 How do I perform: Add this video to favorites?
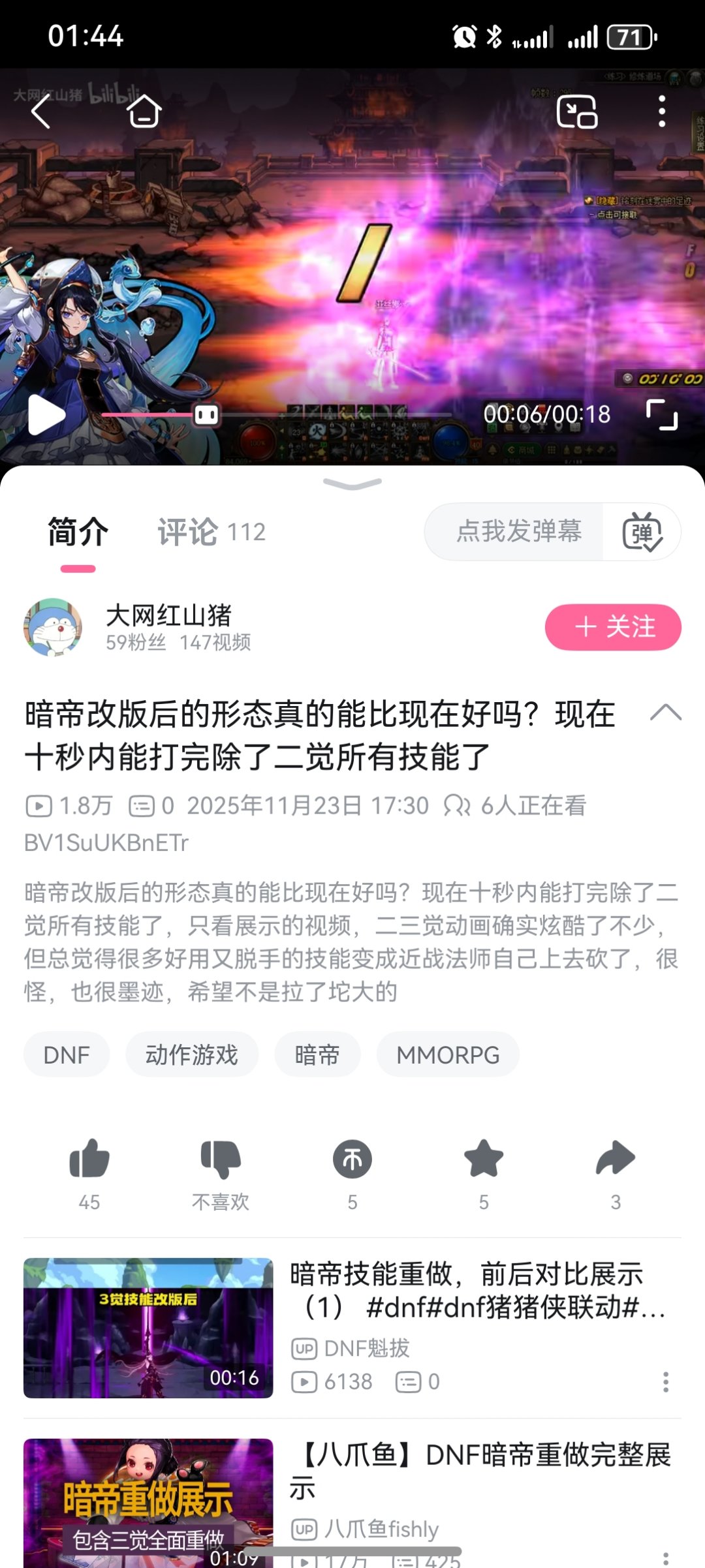(x=484, y=1160)
